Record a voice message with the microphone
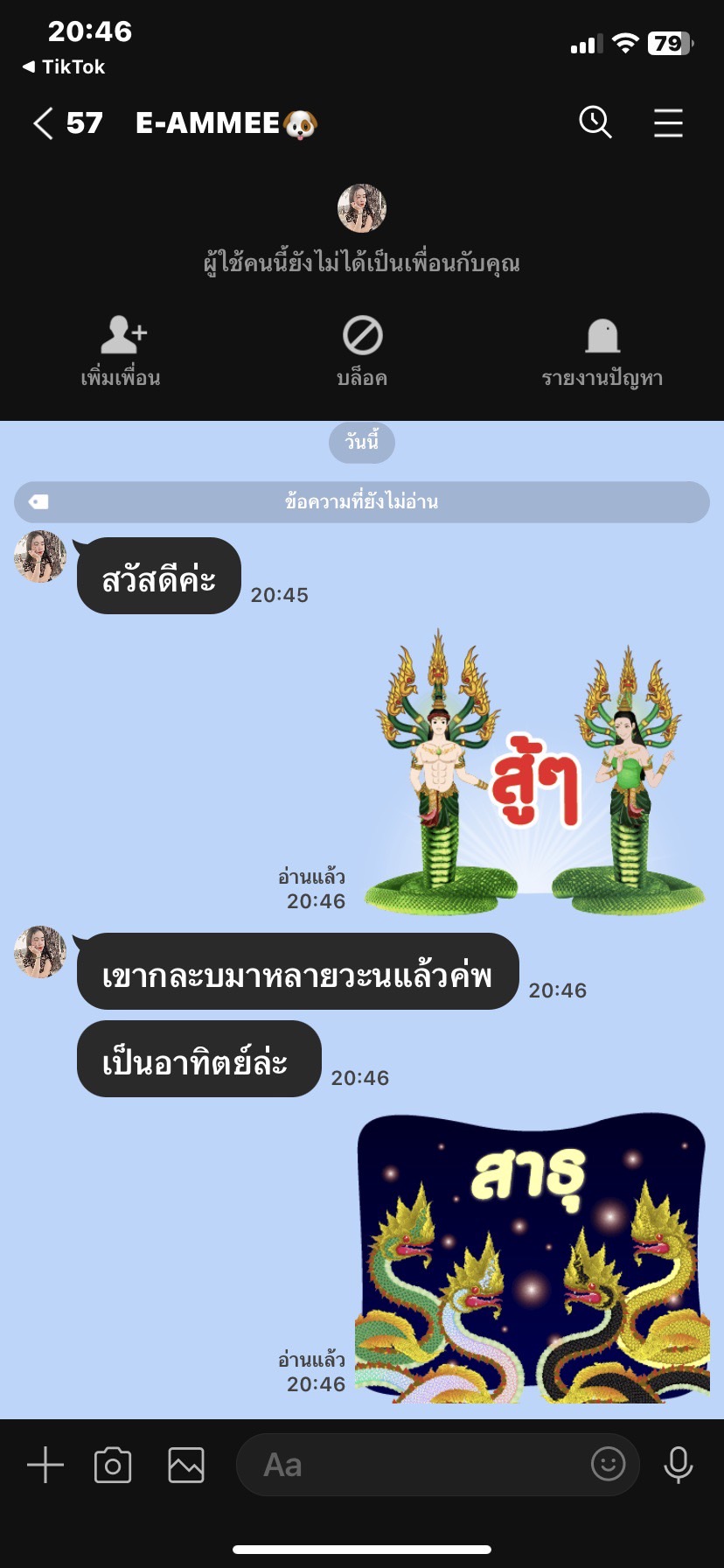The image size is (724, 1568). [679, 1465]
